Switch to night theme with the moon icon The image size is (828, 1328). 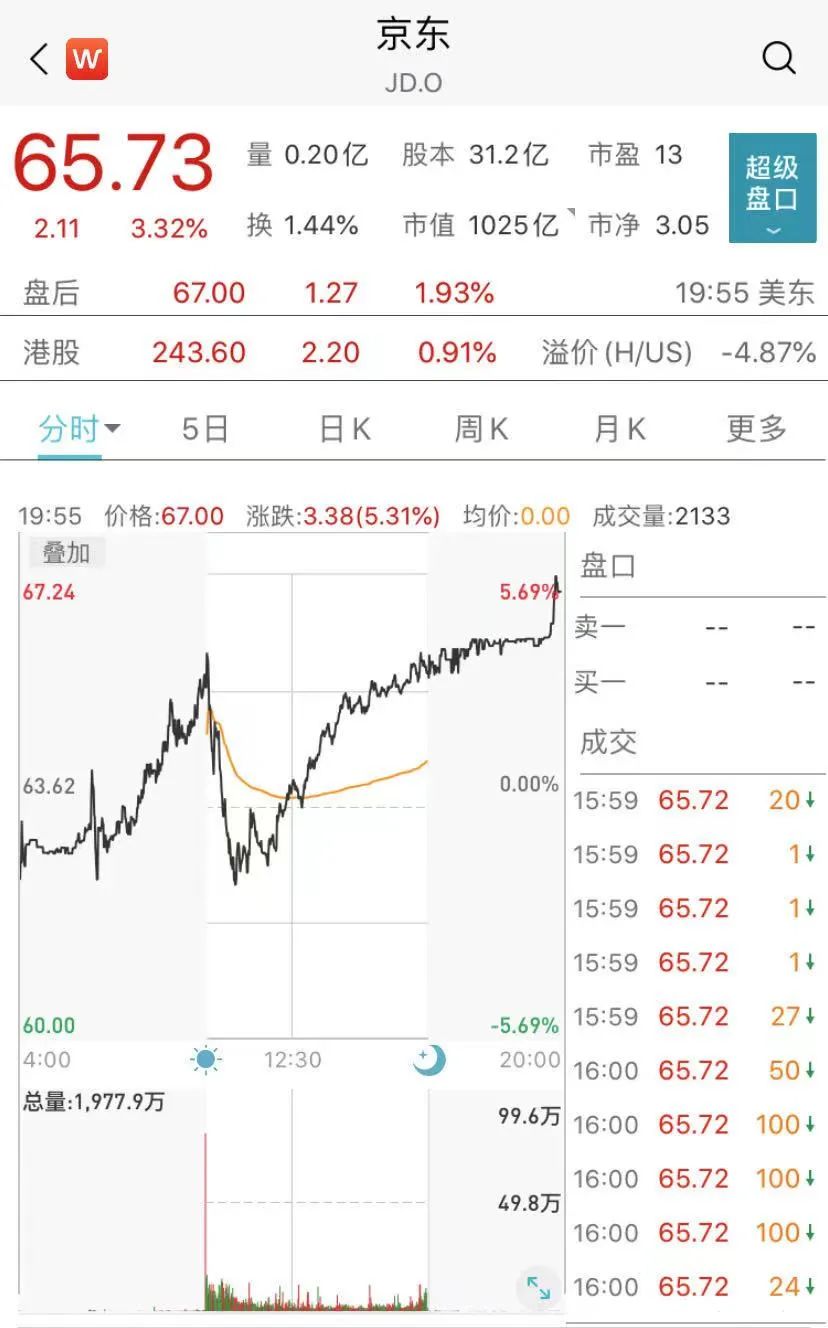pos(430,1059)
